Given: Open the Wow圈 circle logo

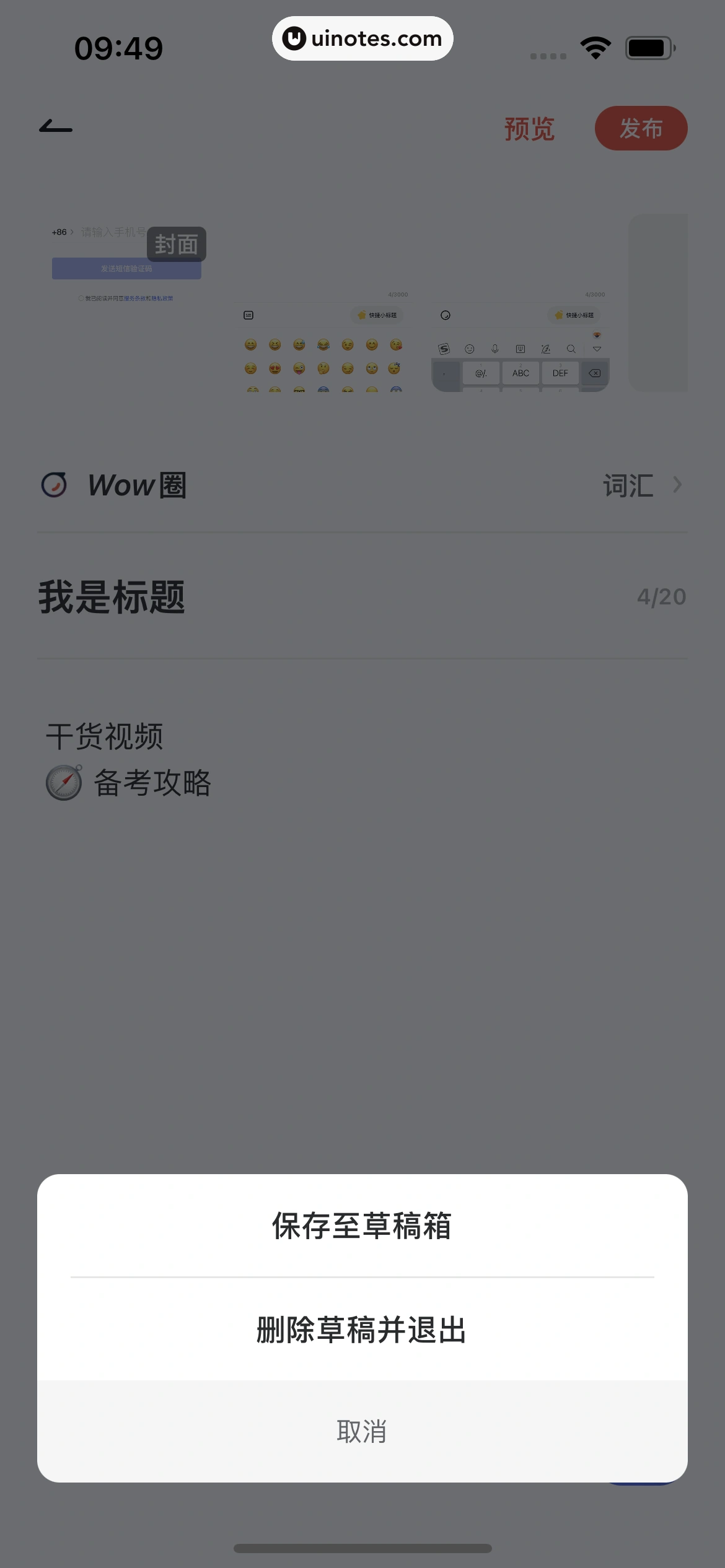Looking at the screenshot, I should coord(55,484).
